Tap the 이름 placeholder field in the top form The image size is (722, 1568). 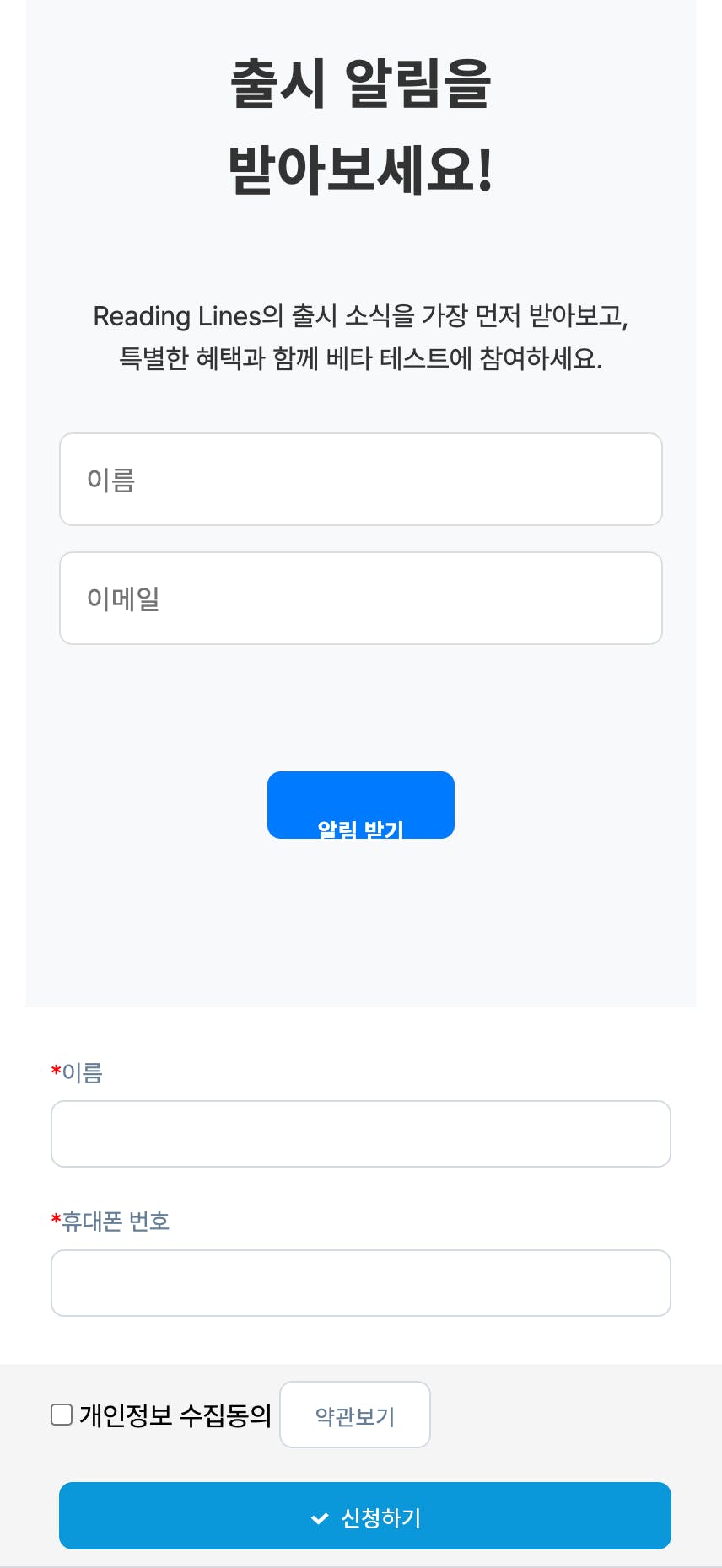[361, 480]
